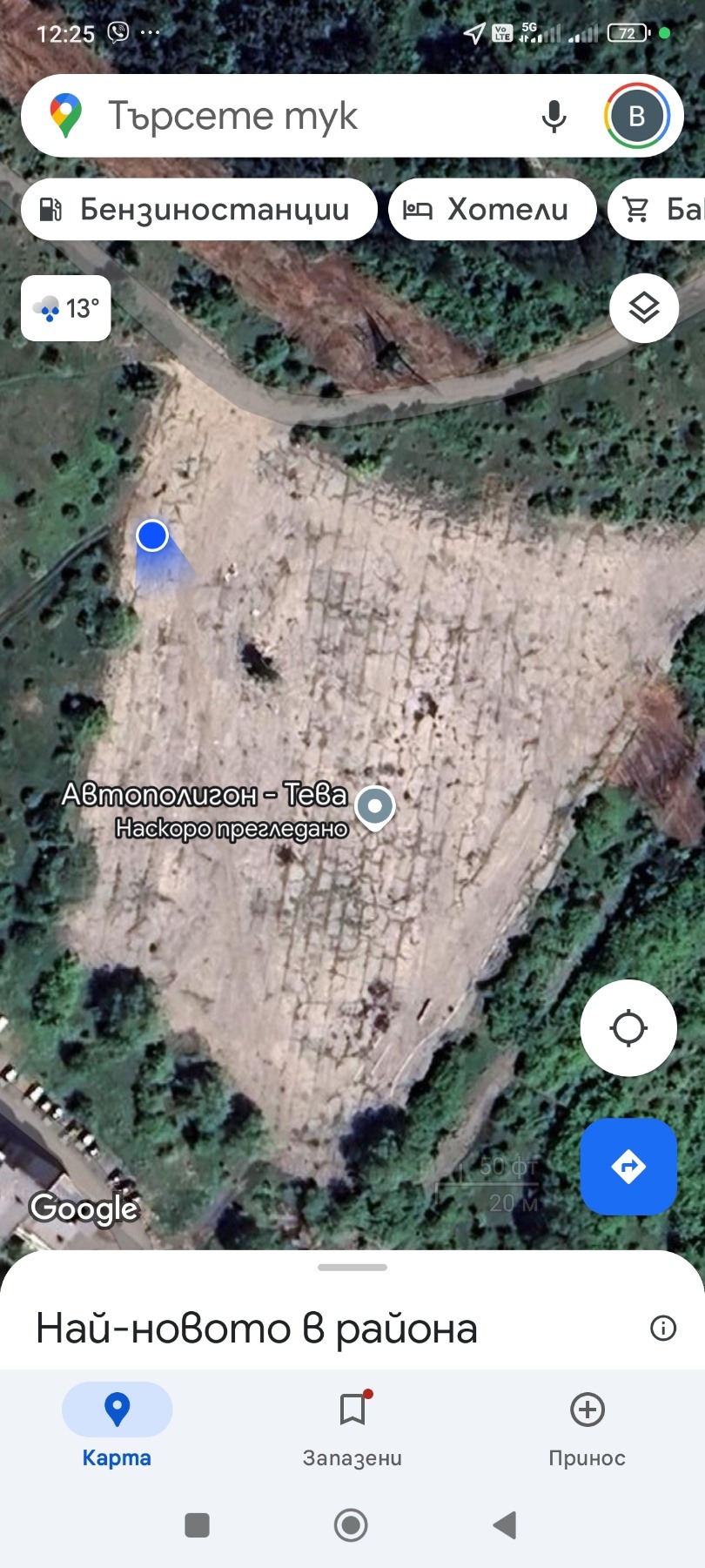Image resolution: width=705 pixels, height=1568 pixels.
Task: Open the account profile avatar
Action: point(637,116)
